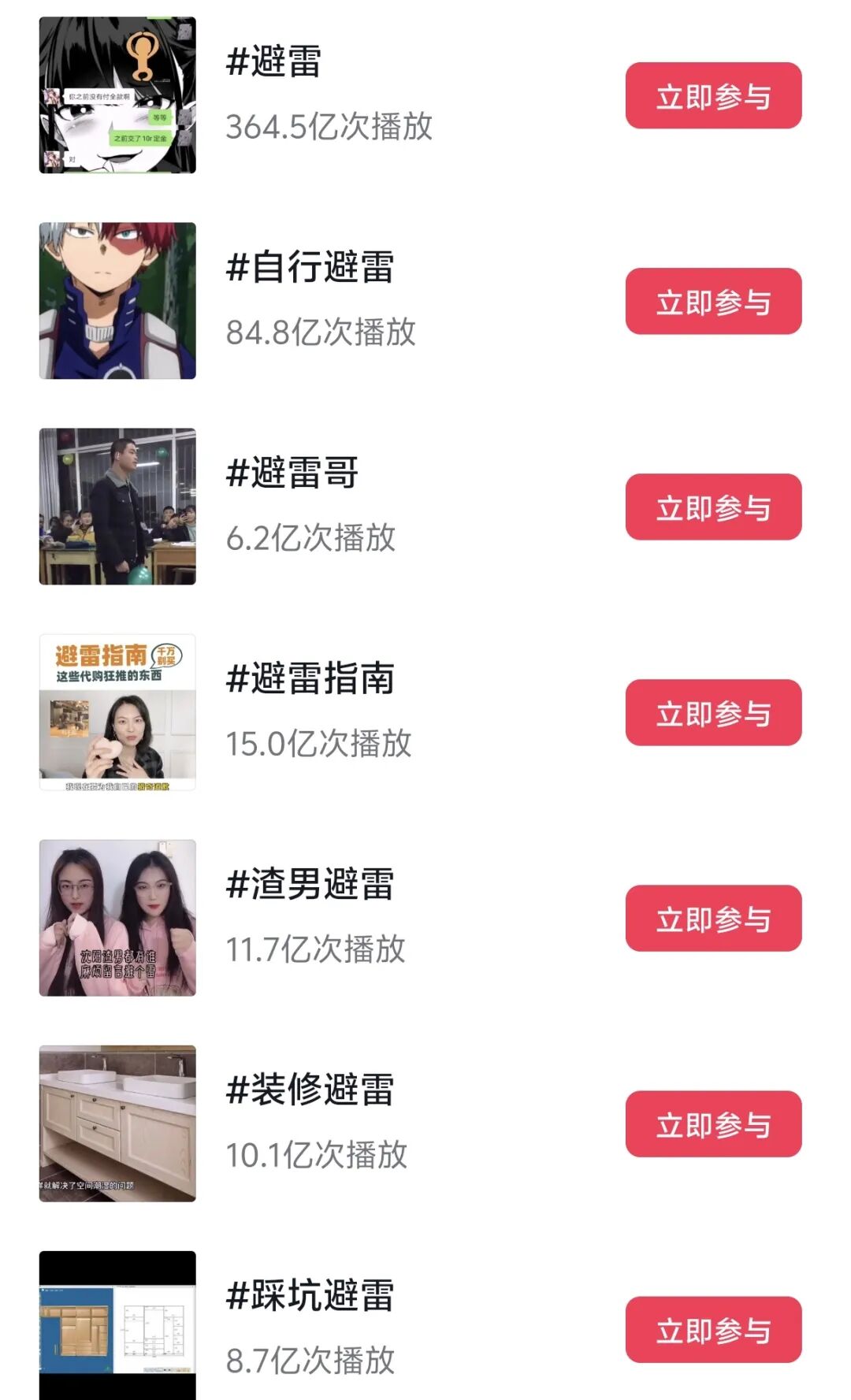The image size is (851, 1400).
Task: Join the #自行避雷 topic via 立即参与
Action: click(x=713, y=302)
